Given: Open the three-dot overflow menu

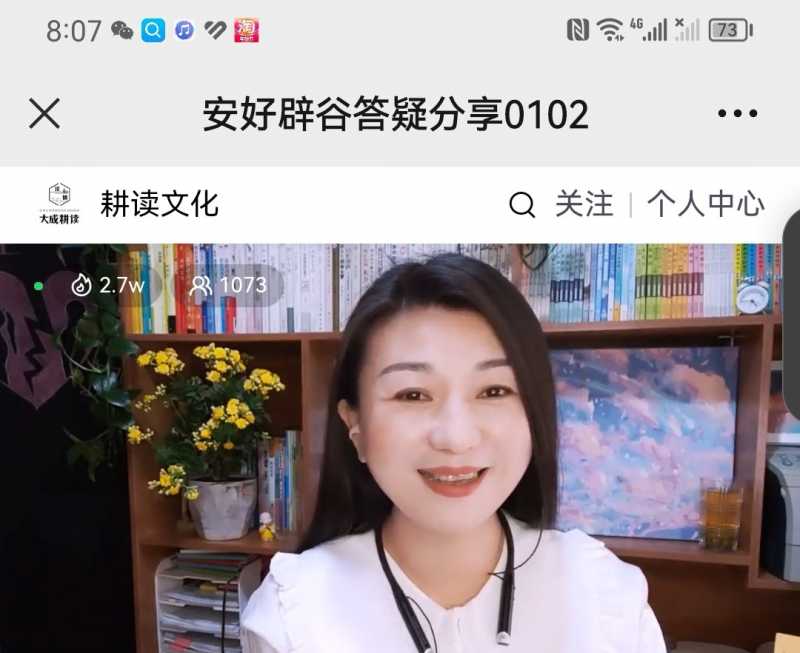Looking at the screenshot, I should coord(737,114).
